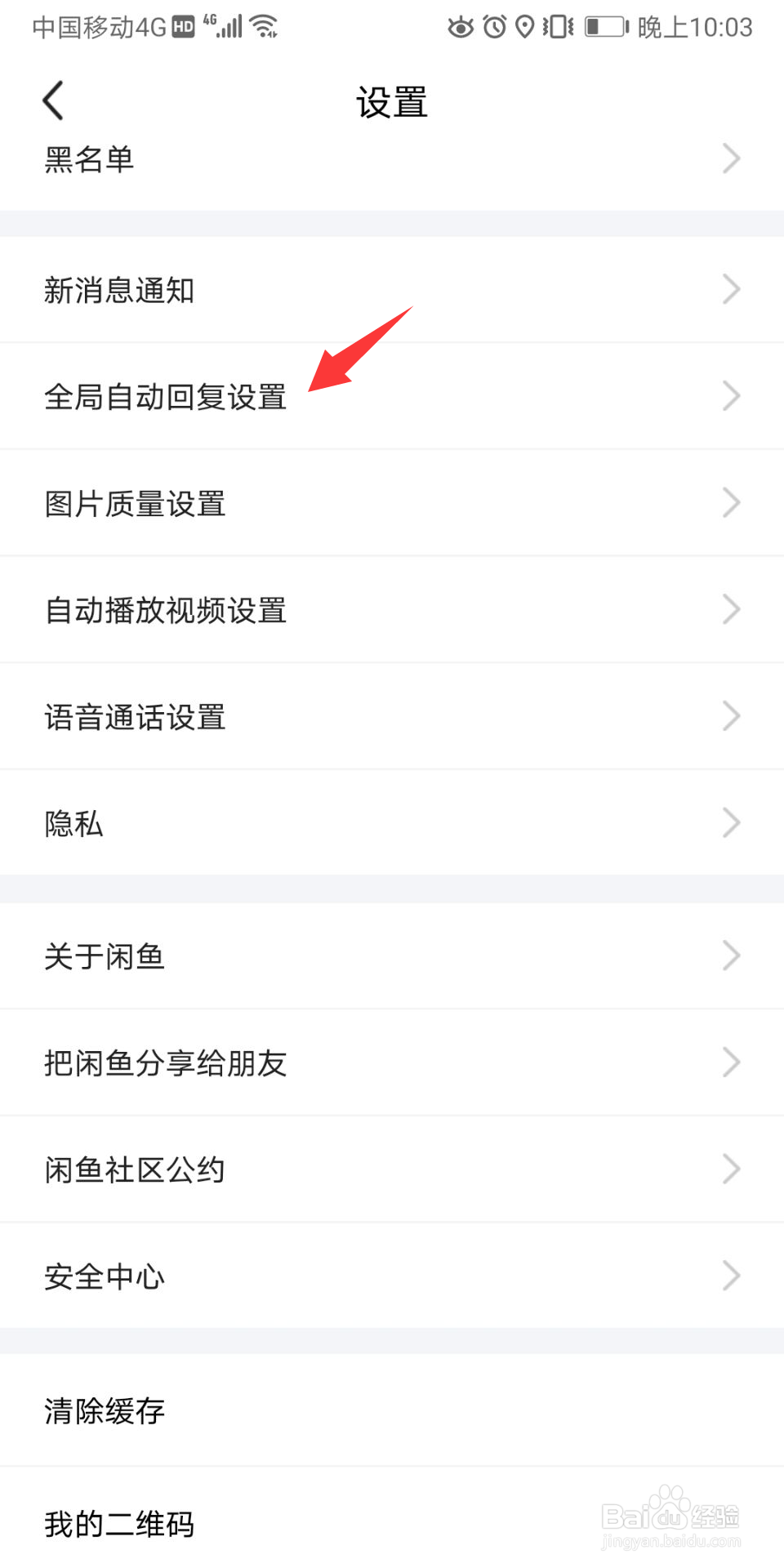
Task: Open 语音通话设置 options
Action: (x=136, y=716)
